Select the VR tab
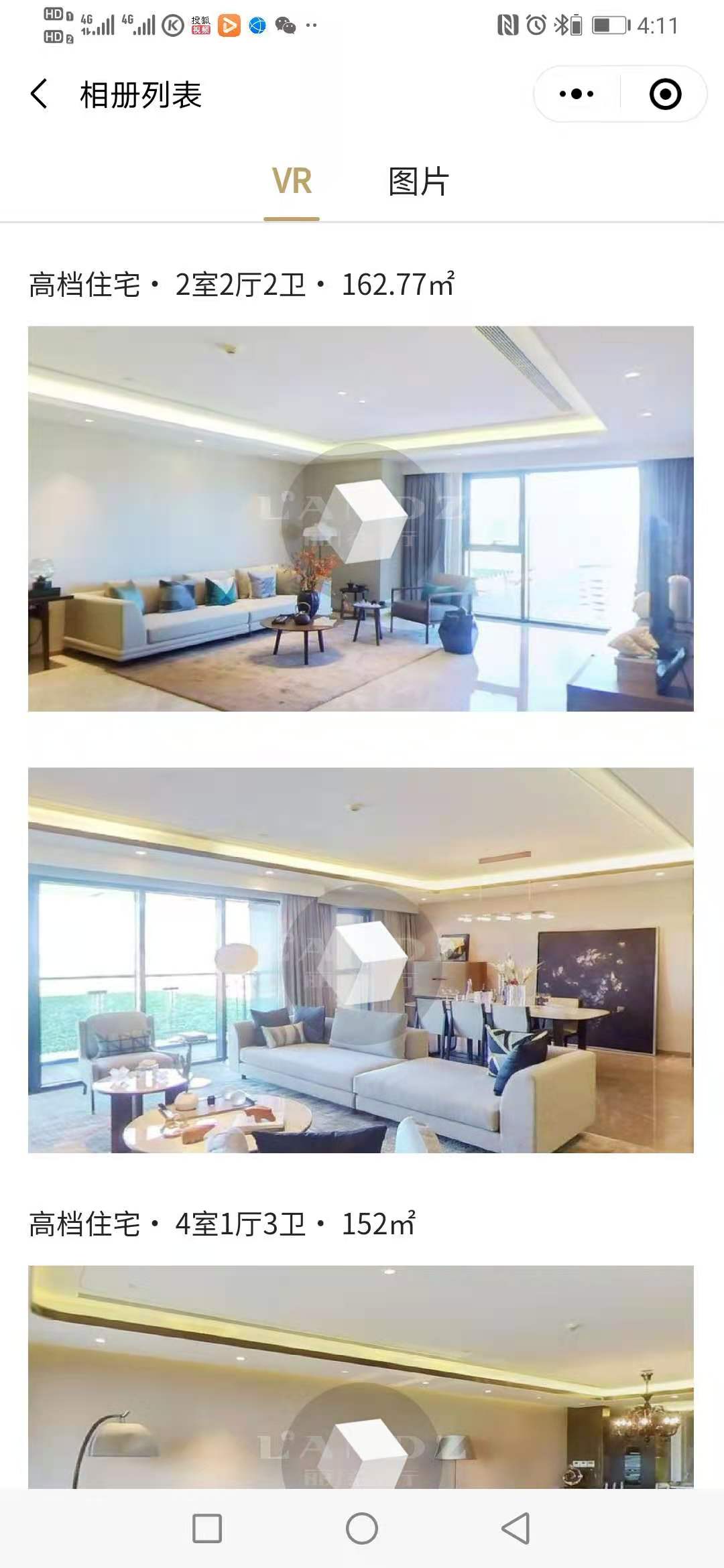This screenshot has width=724, height=1568. (292, 182)
